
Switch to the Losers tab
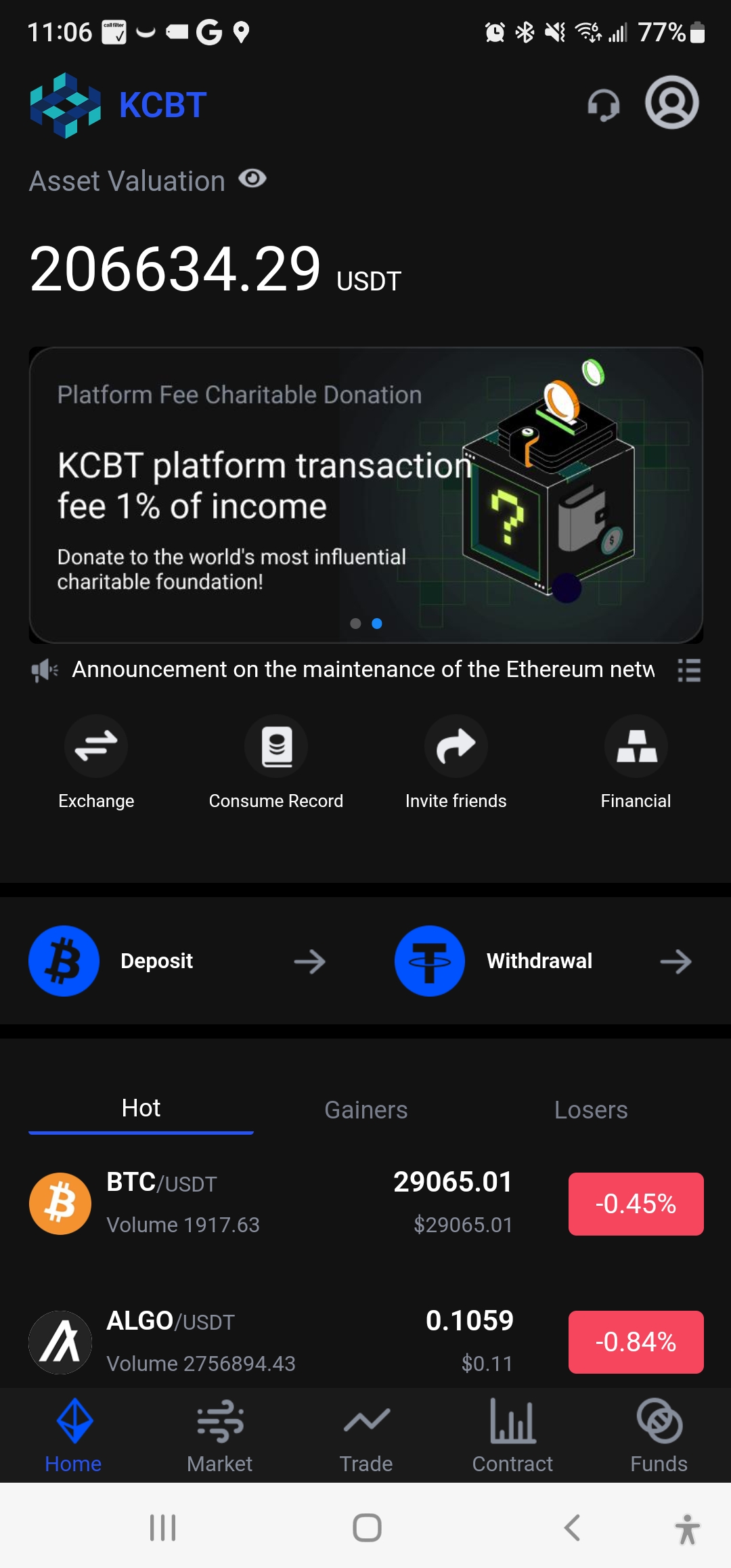coord(590,1110)
